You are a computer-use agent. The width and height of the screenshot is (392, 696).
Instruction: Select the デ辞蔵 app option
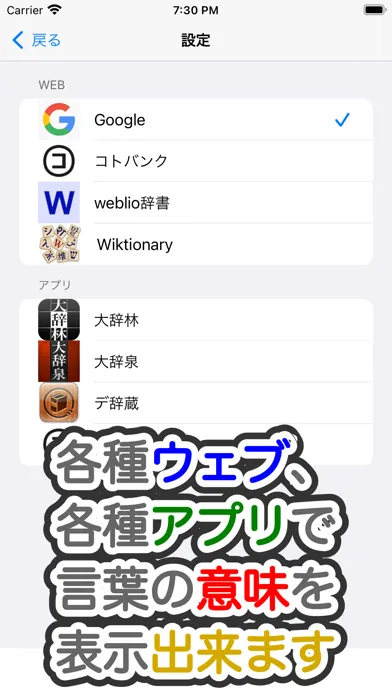coord(196,403)
